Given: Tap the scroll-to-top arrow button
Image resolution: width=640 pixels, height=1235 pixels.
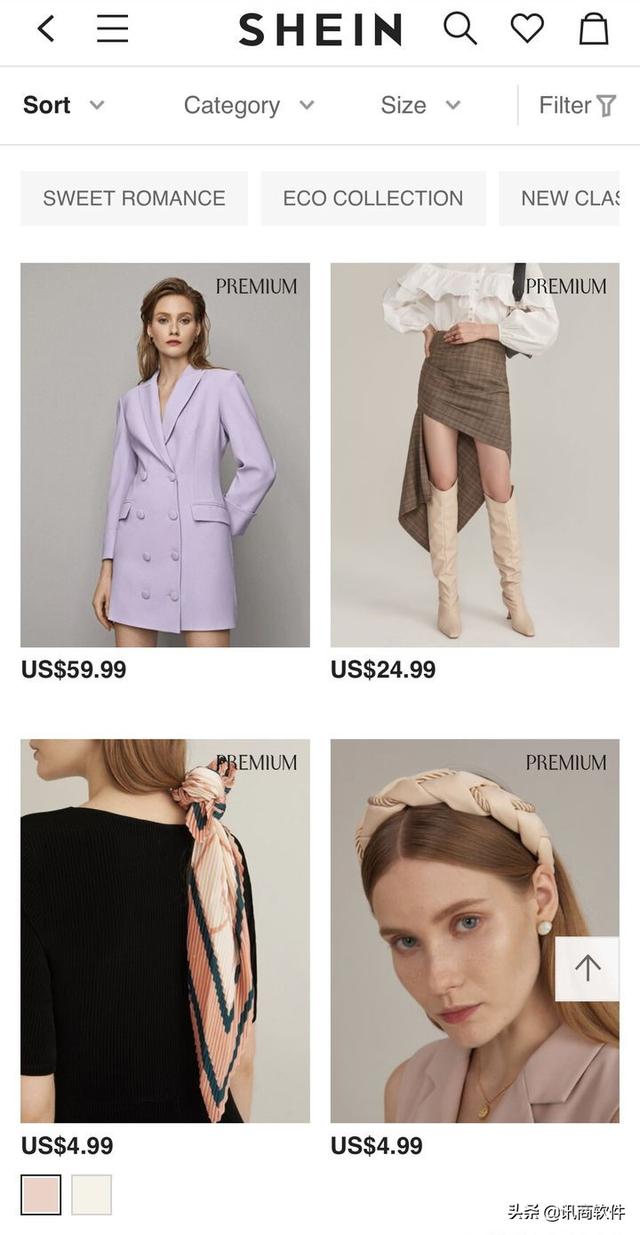Looking at the screenshot, I should (587, 968).
